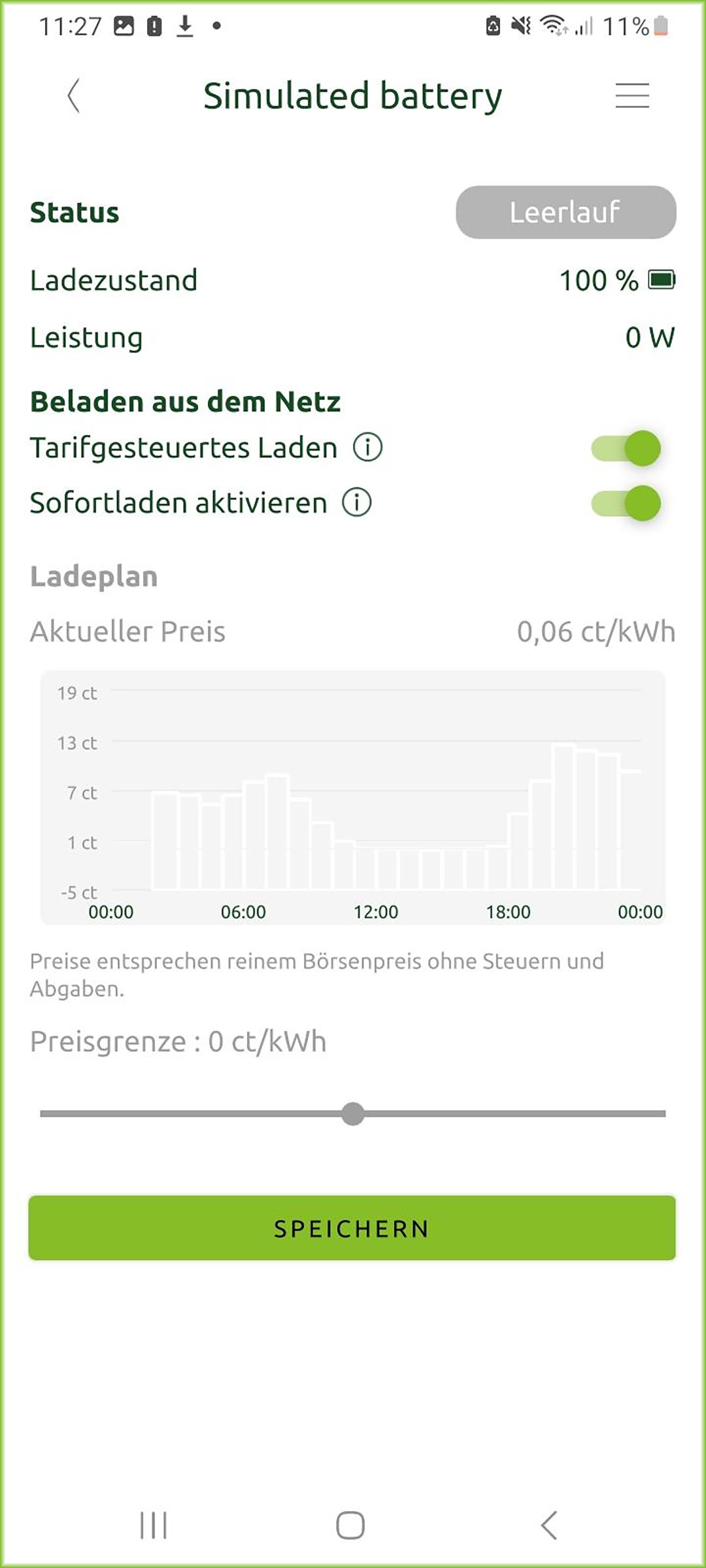Open the Ladeplan section
Image resolution: width=706 pixels, height=1568 pixels.
(92, 576)
